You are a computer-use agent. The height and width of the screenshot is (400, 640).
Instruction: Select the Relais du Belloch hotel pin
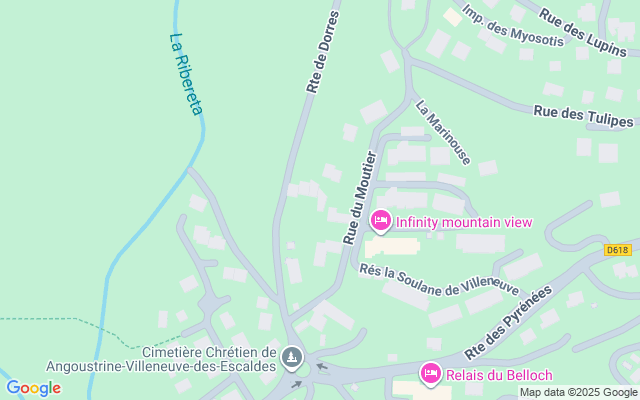point(430,373)
